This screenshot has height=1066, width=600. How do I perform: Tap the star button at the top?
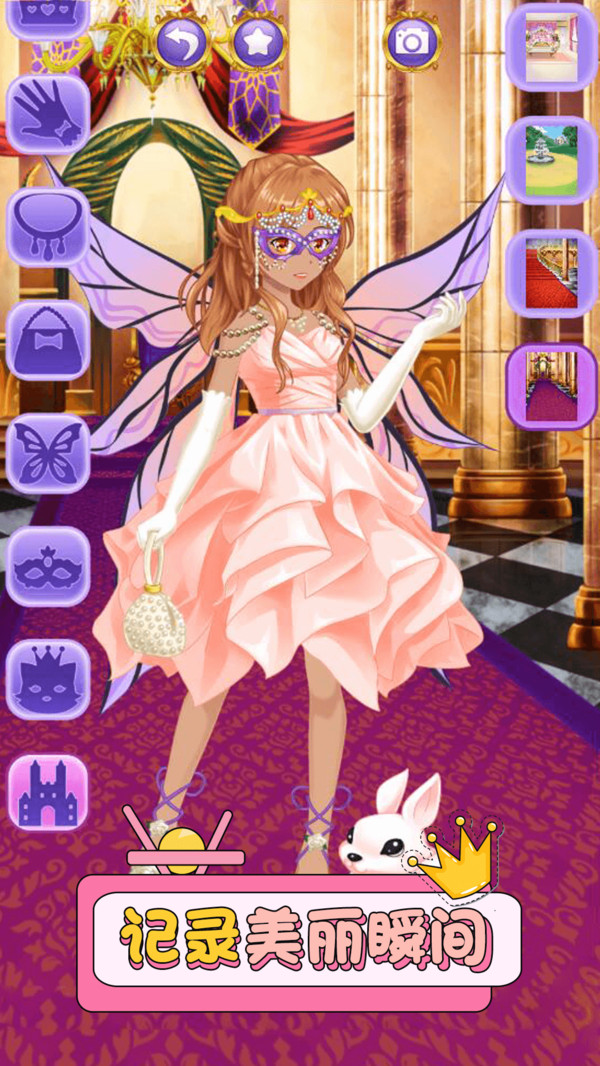point(258,41)
